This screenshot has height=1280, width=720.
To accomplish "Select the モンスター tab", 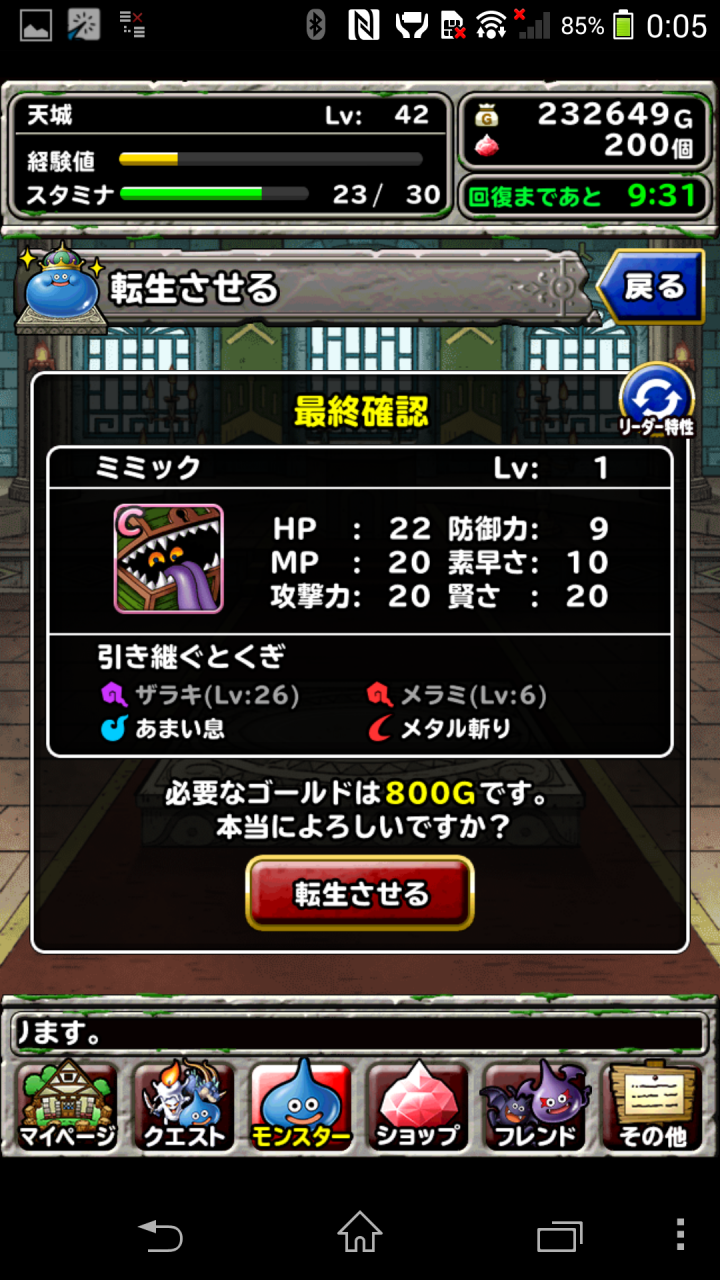I will [301, 1106].
